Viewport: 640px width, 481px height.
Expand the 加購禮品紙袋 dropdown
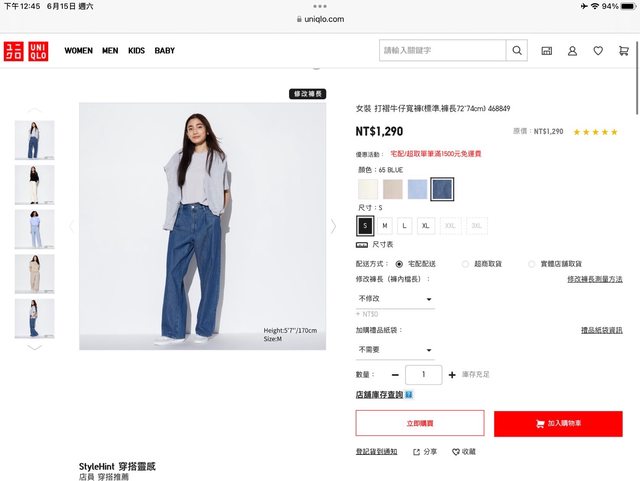pyautogui.click(x=395, y=350)
